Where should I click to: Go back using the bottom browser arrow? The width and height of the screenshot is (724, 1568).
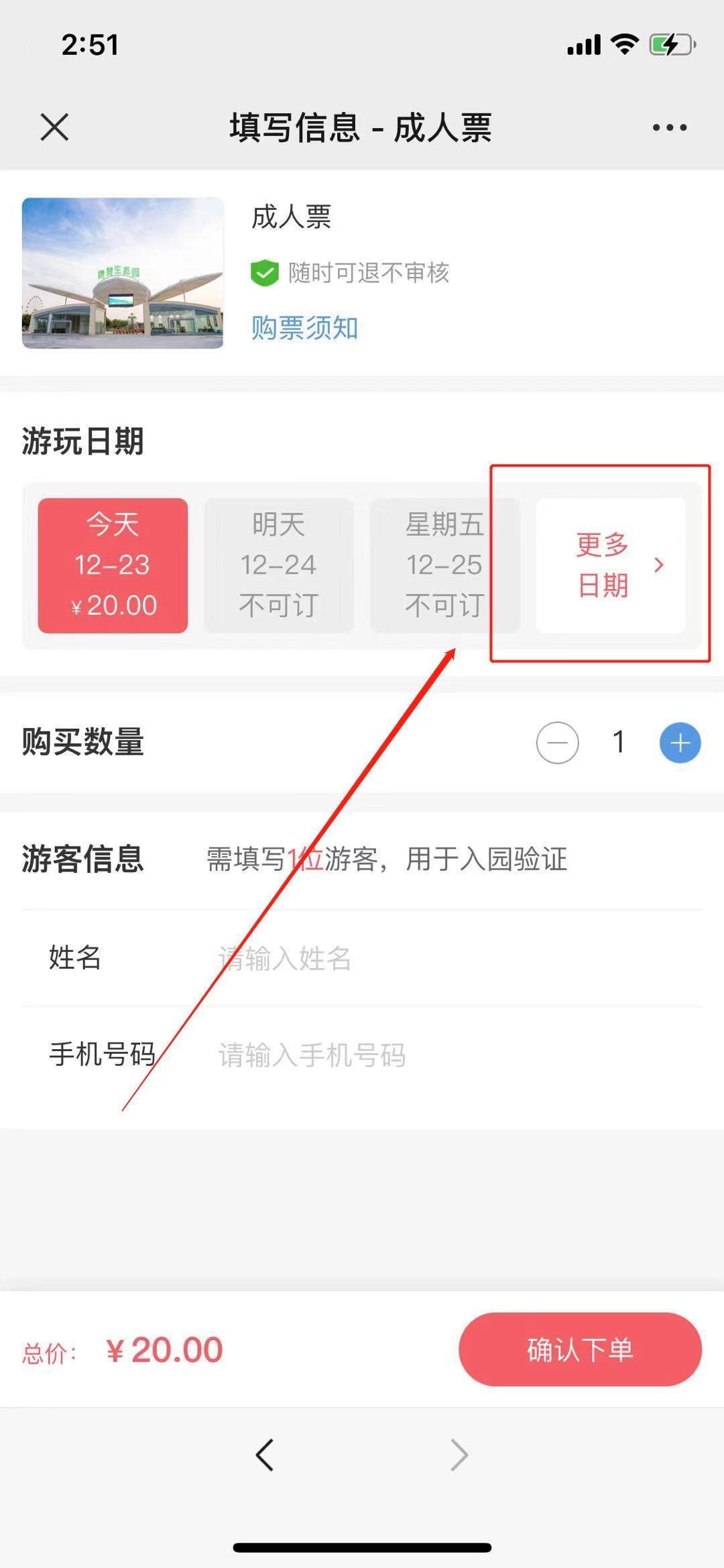(265, 1455)
